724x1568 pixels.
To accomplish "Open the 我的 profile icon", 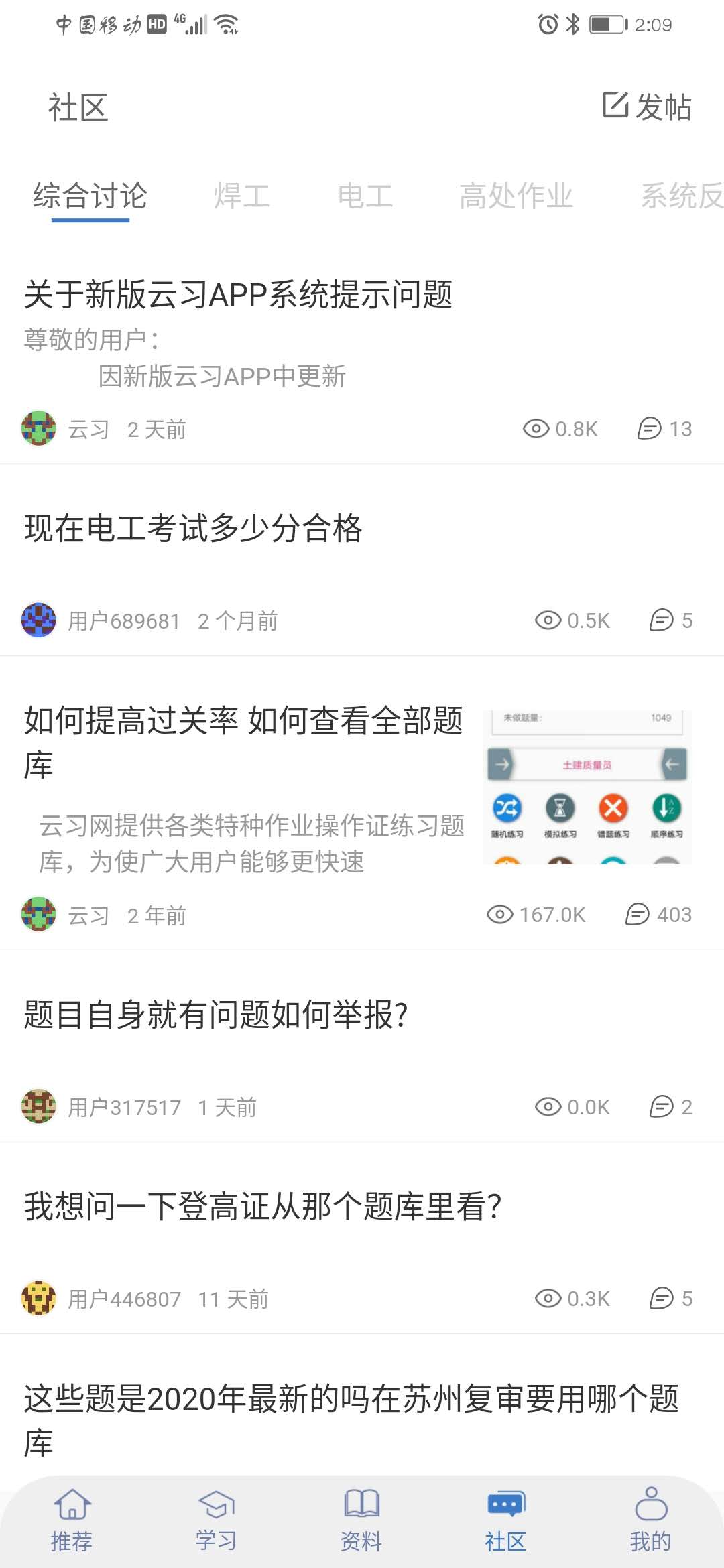I will (x=649, y=1504).
